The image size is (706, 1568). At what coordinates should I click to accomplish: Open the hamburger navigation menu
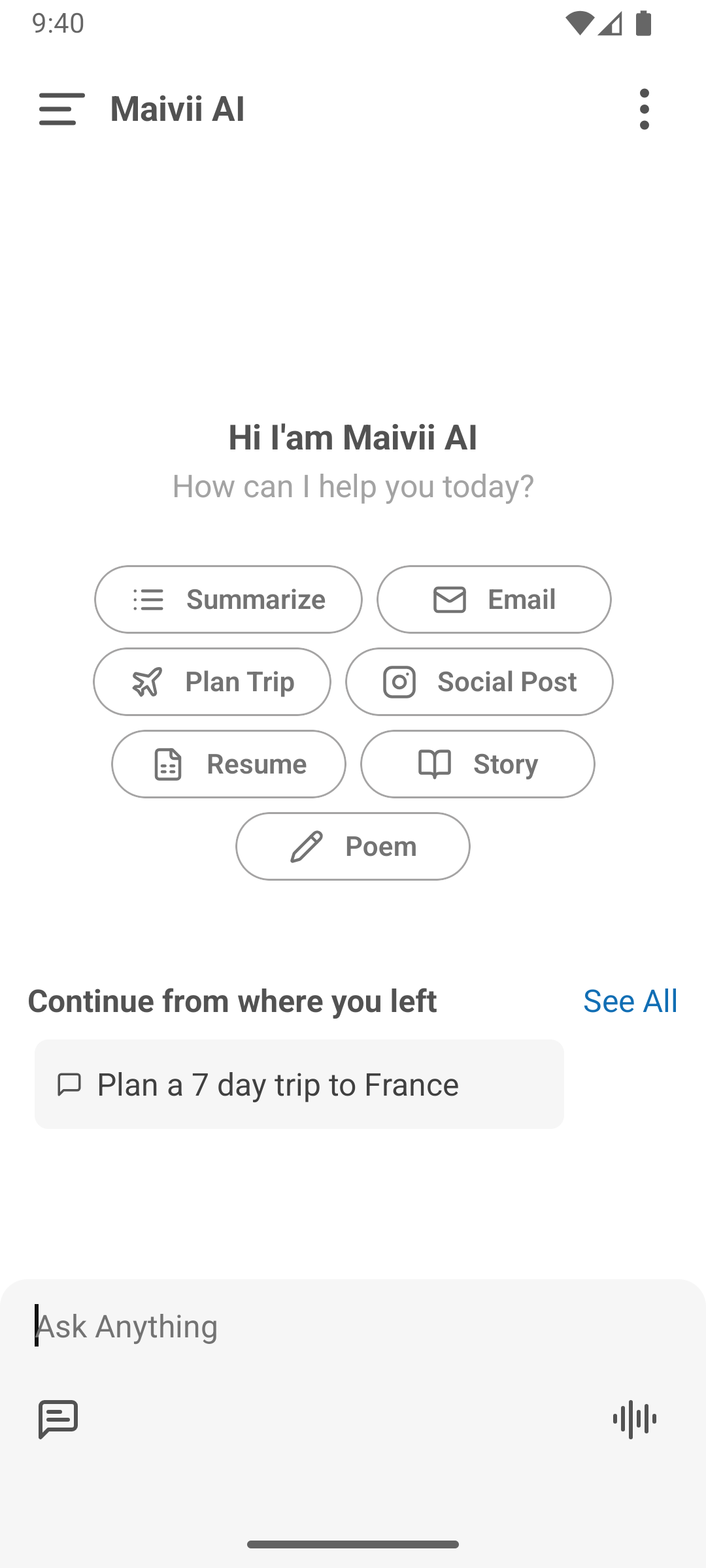(61, 110)
